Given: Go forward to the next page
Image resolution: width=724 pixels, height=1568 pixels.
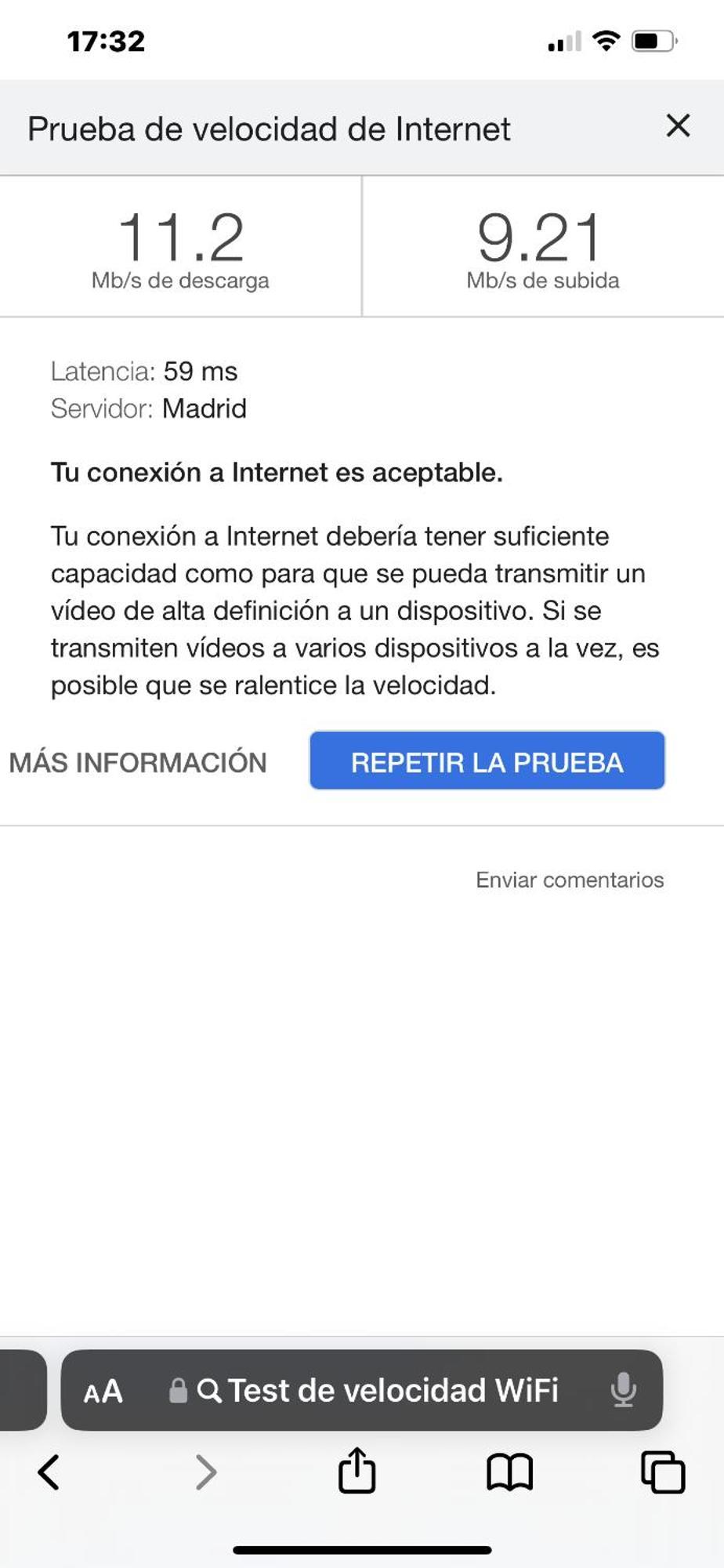Looking at the screenshot, I should pos(205,1472).
